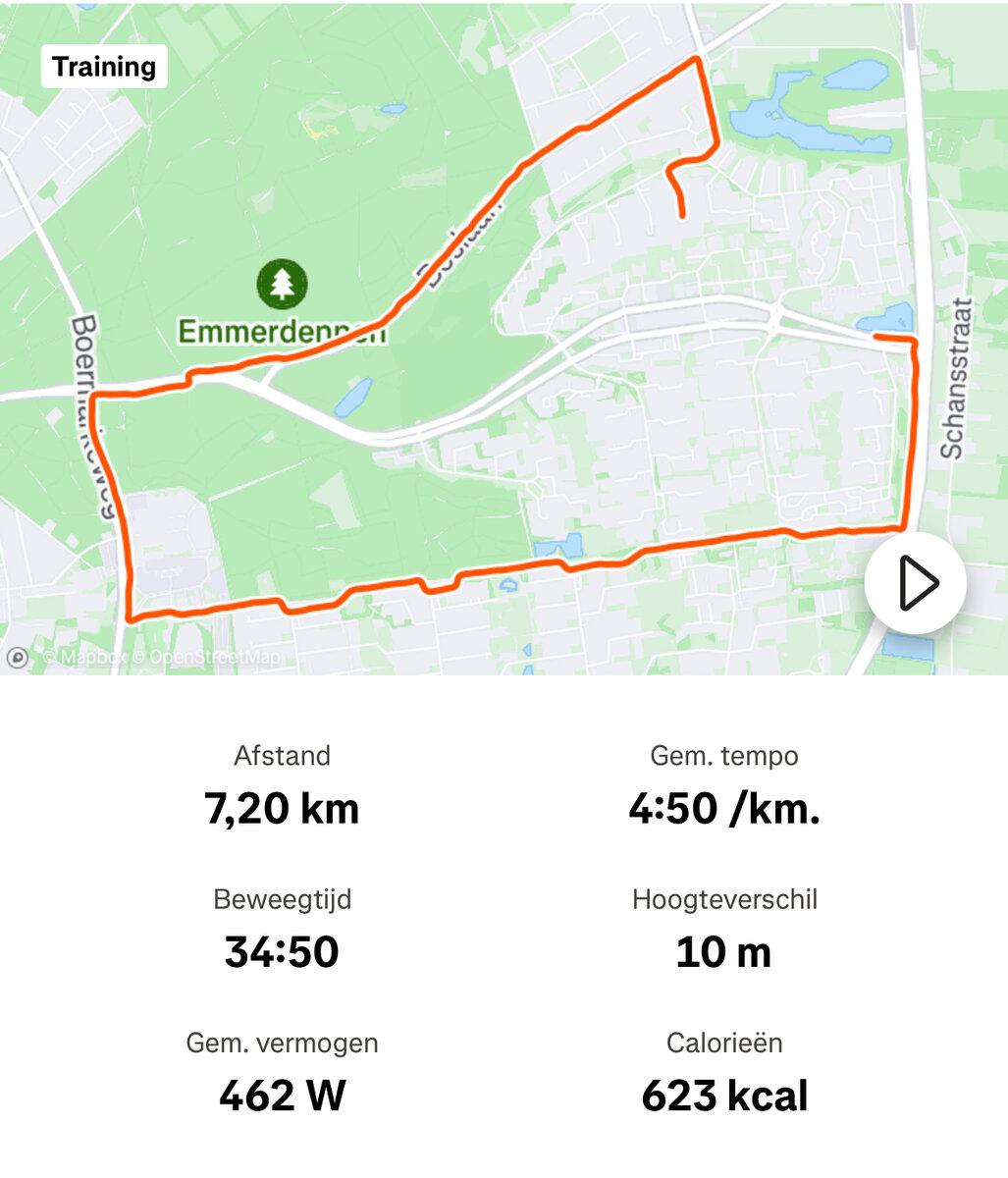Open the Mapbox attribution info icon
The height and width of the screenshot is (1178, 1008).
tap(18, 657)
